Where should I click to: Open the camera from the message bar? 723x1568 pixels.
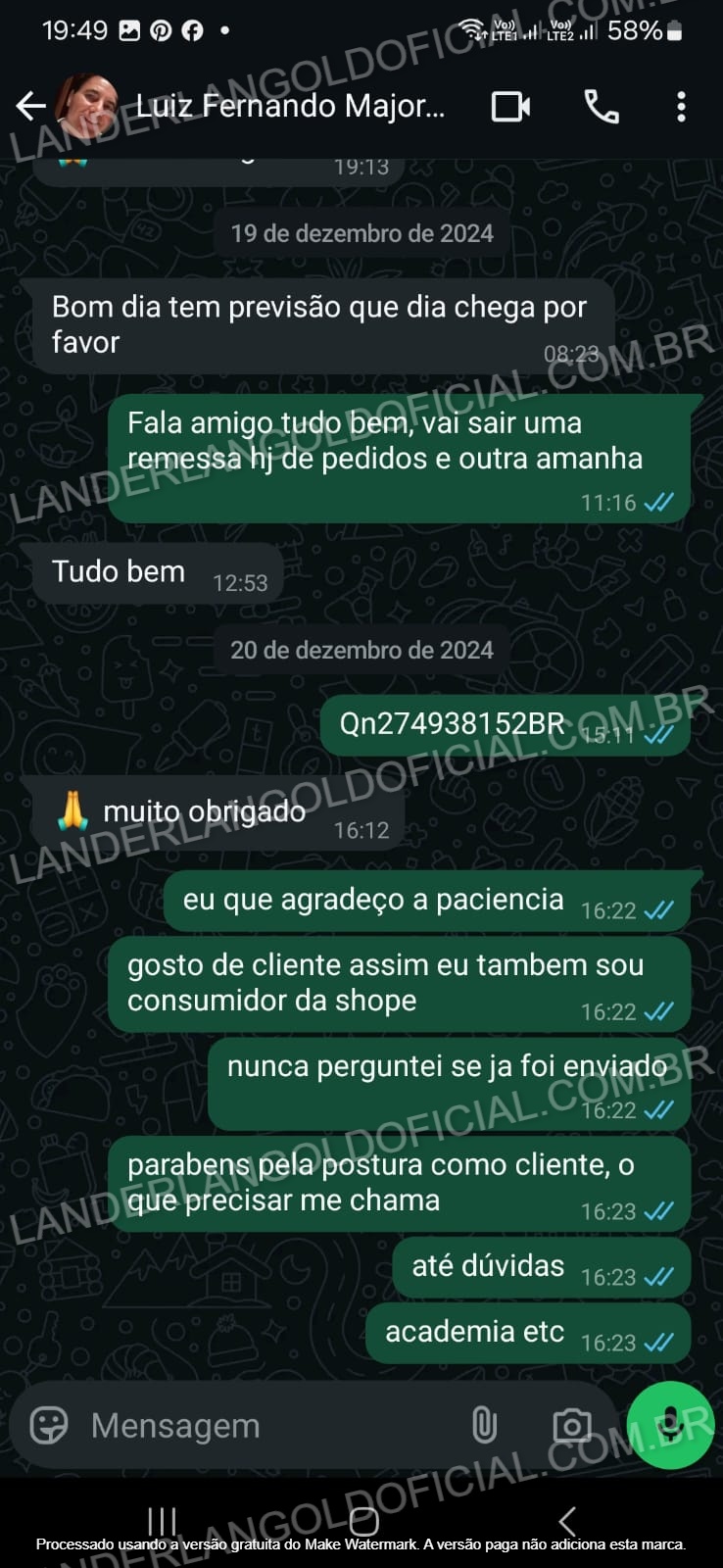click(571, 1425)
